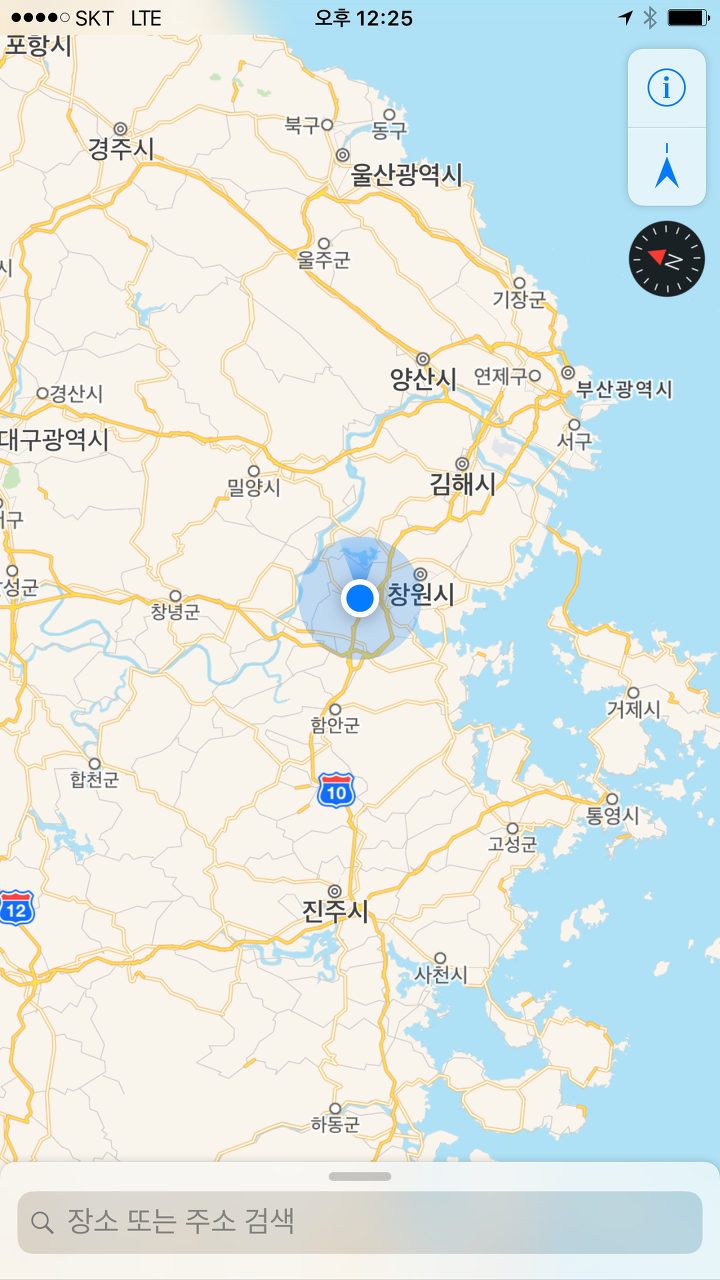
Task: Tap the place or address search field
Action: [x=360, y=1222]
